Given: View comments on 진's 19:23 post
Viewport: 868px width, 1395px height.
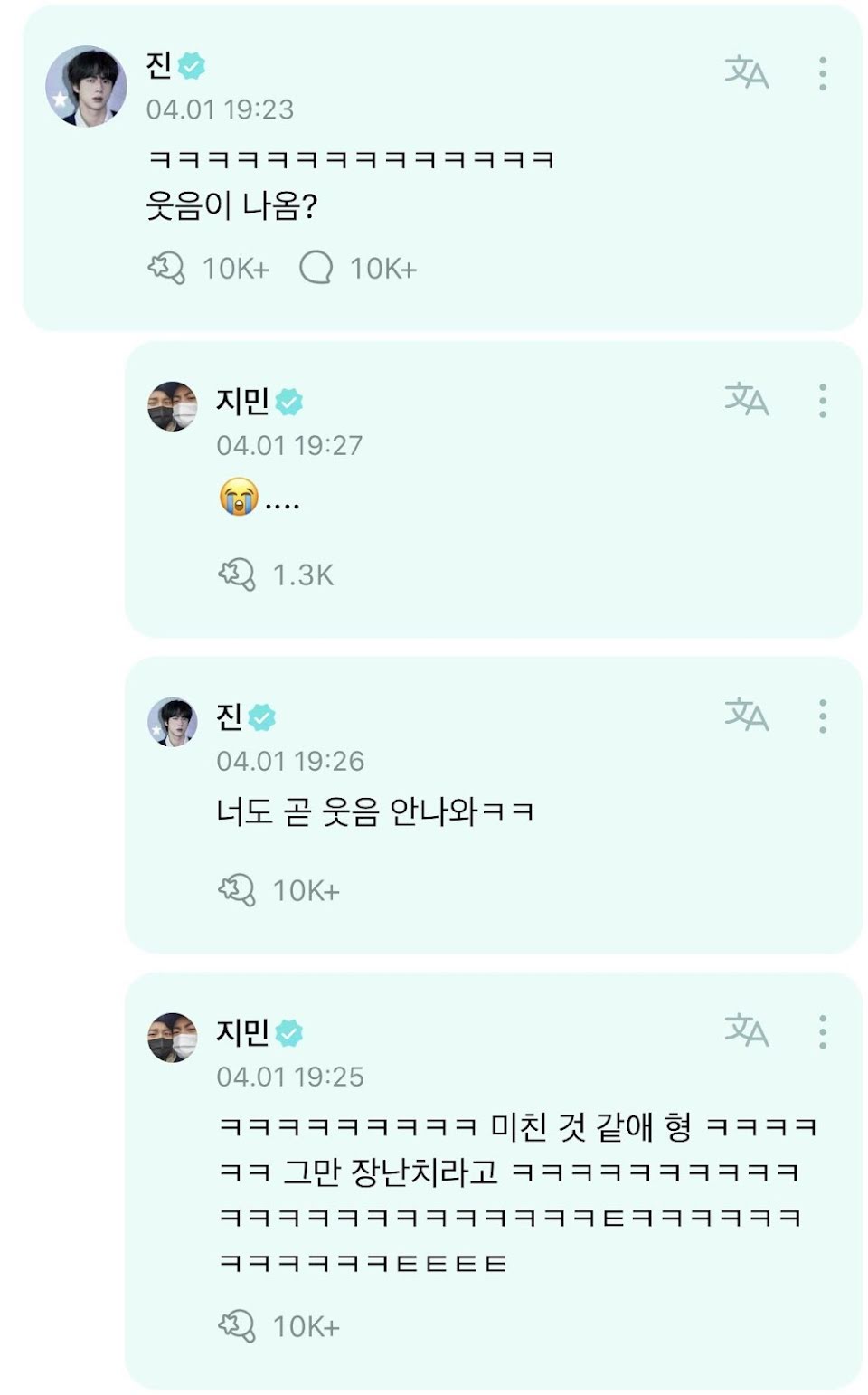Looking at the screenshot, I should pos(316,268).
